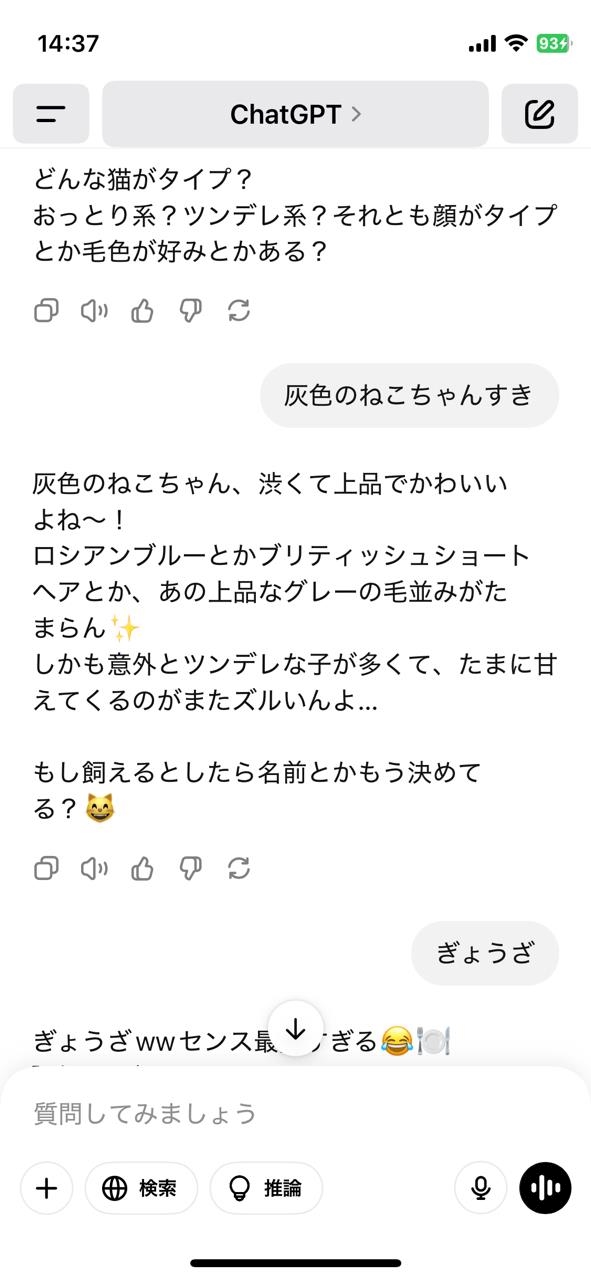Open the sidebar menu button

(x=51, y=114)
